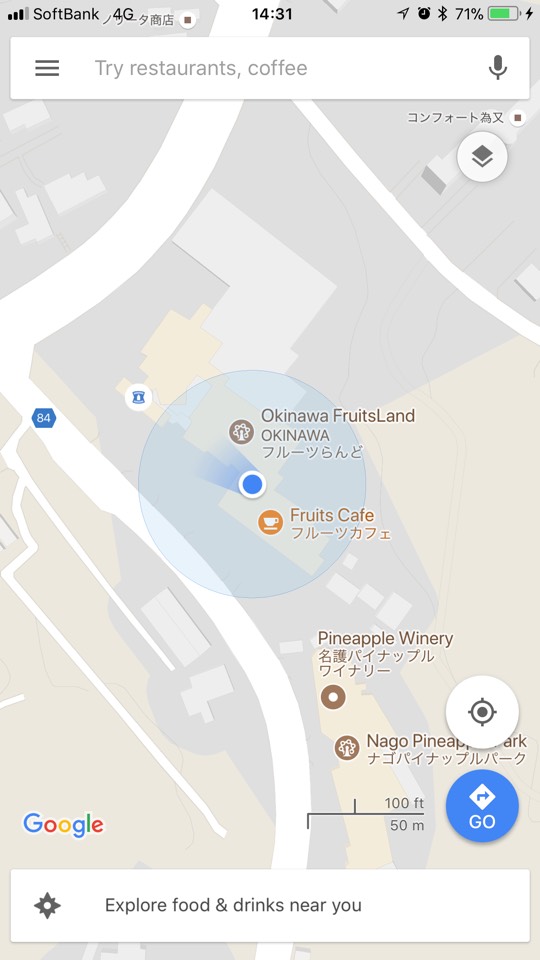Open Explore food & drinks near you
540x960 pixels.
[x=269, y=905]
